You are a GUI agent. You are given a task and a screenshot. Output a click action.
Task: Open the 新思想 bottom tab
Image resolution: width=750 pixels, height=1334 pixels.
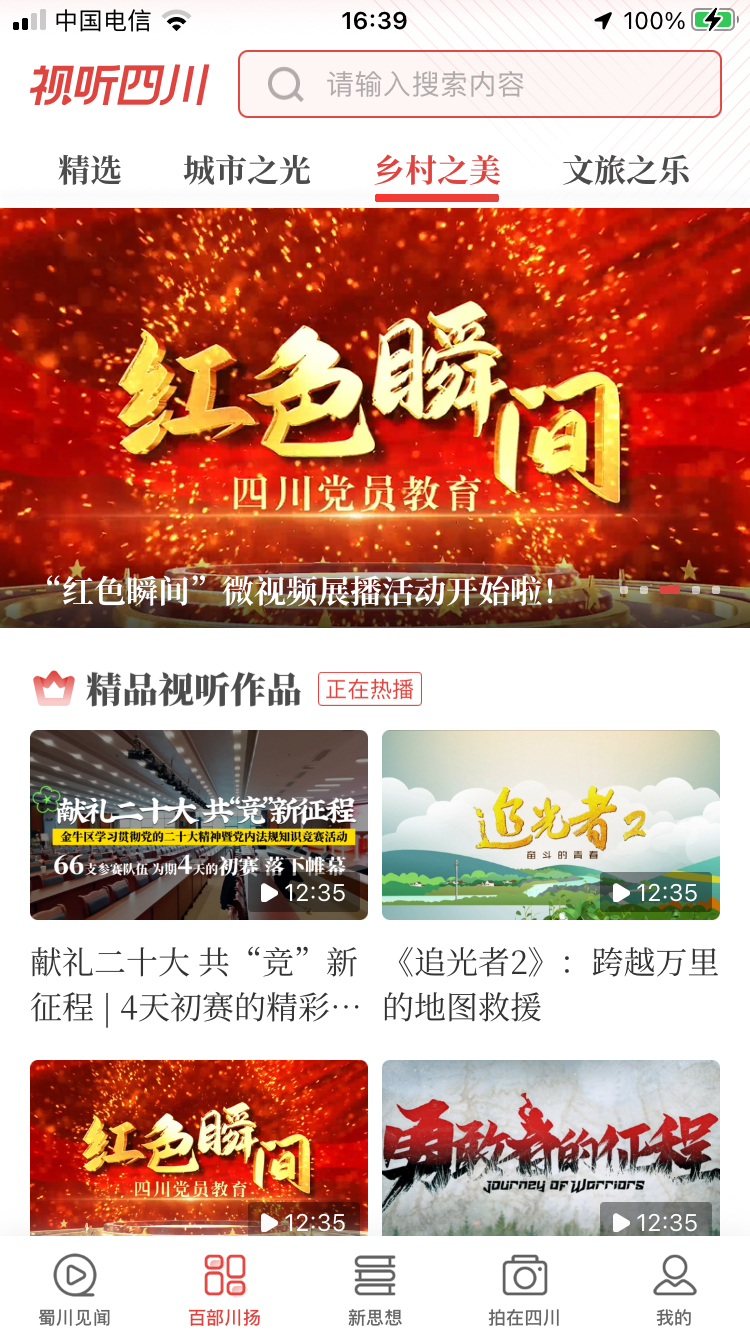[375, 1289]
